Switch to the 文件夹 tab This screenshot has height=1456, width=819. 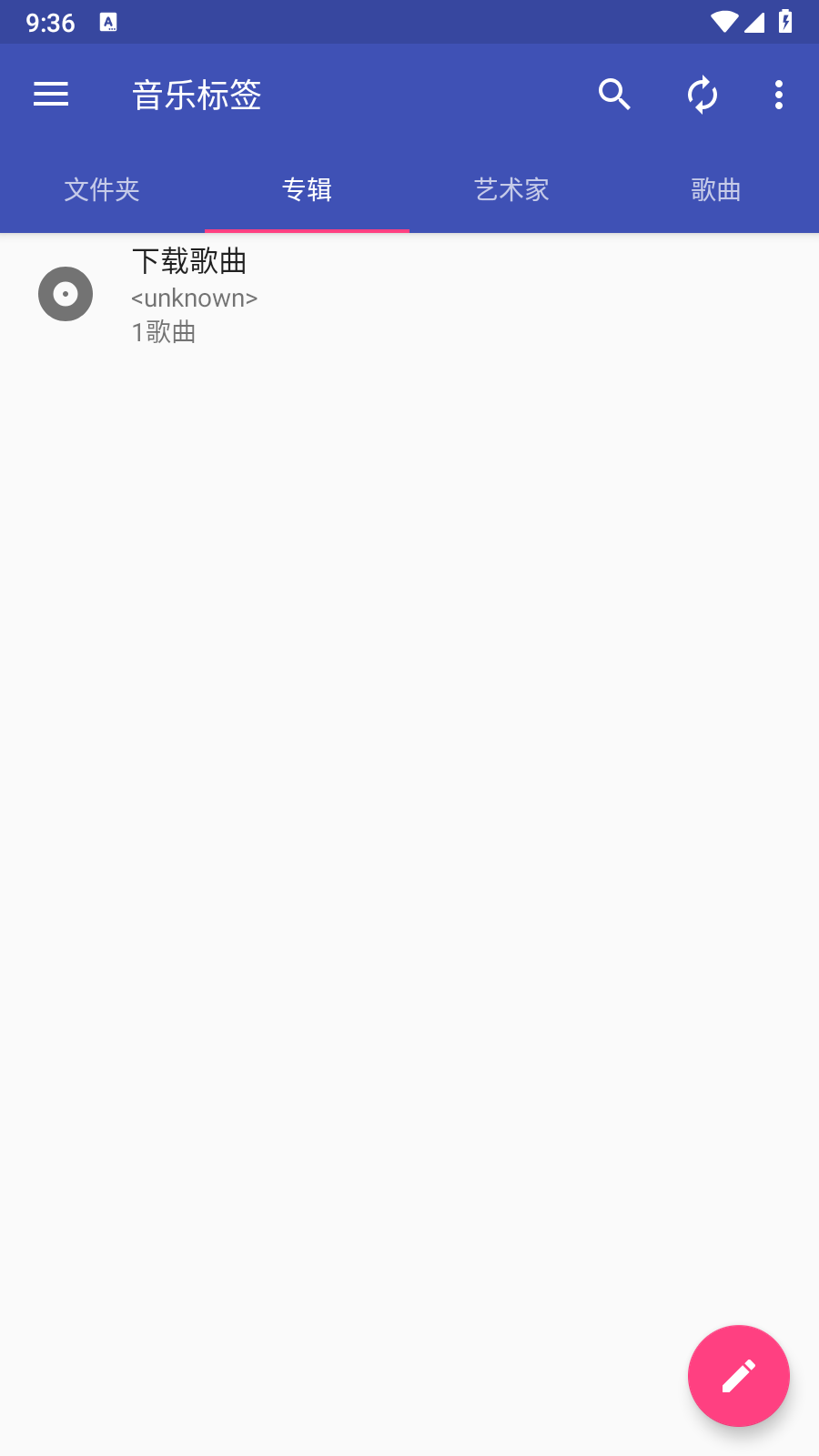pos(102,189)
